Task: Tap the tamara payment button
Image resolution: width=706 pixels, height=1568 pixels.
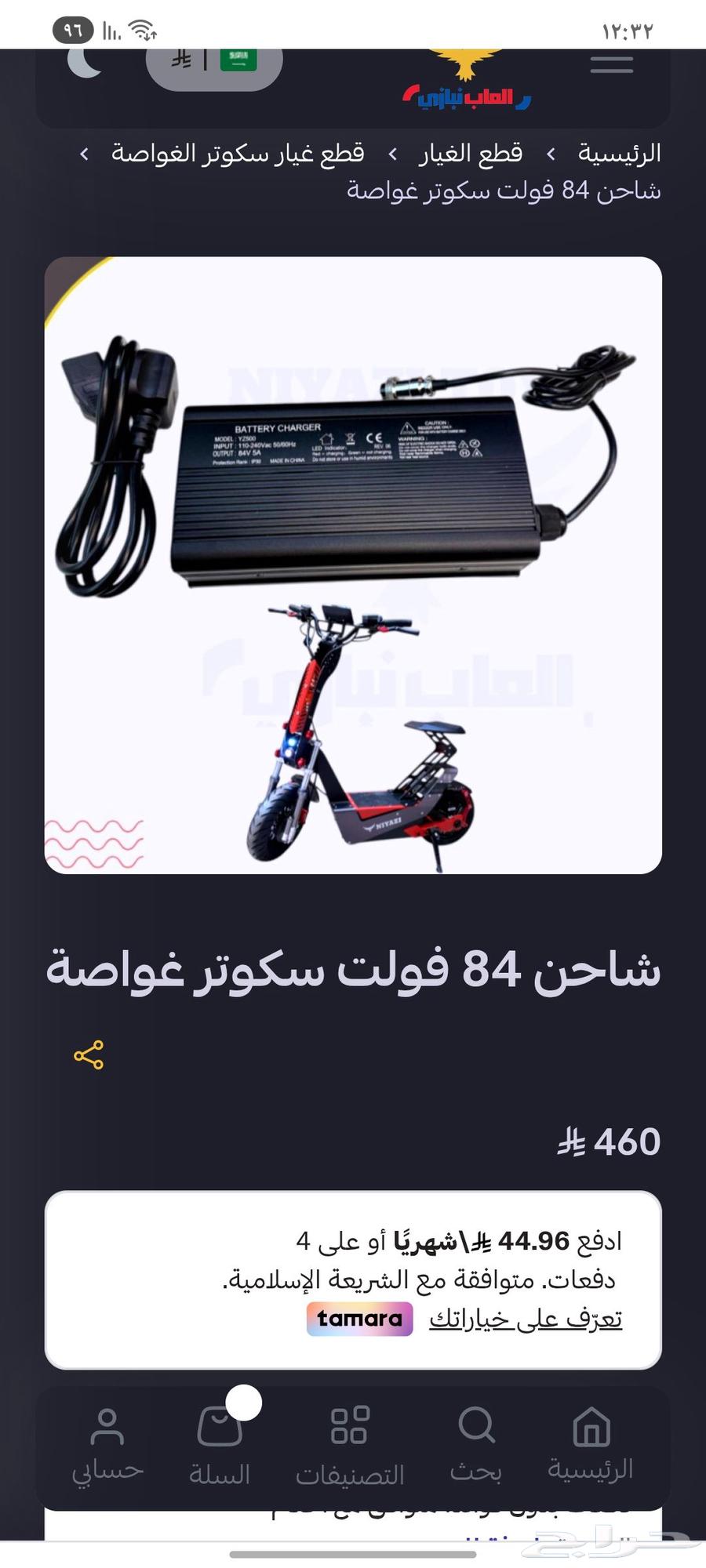Action: coord(360,1319)
